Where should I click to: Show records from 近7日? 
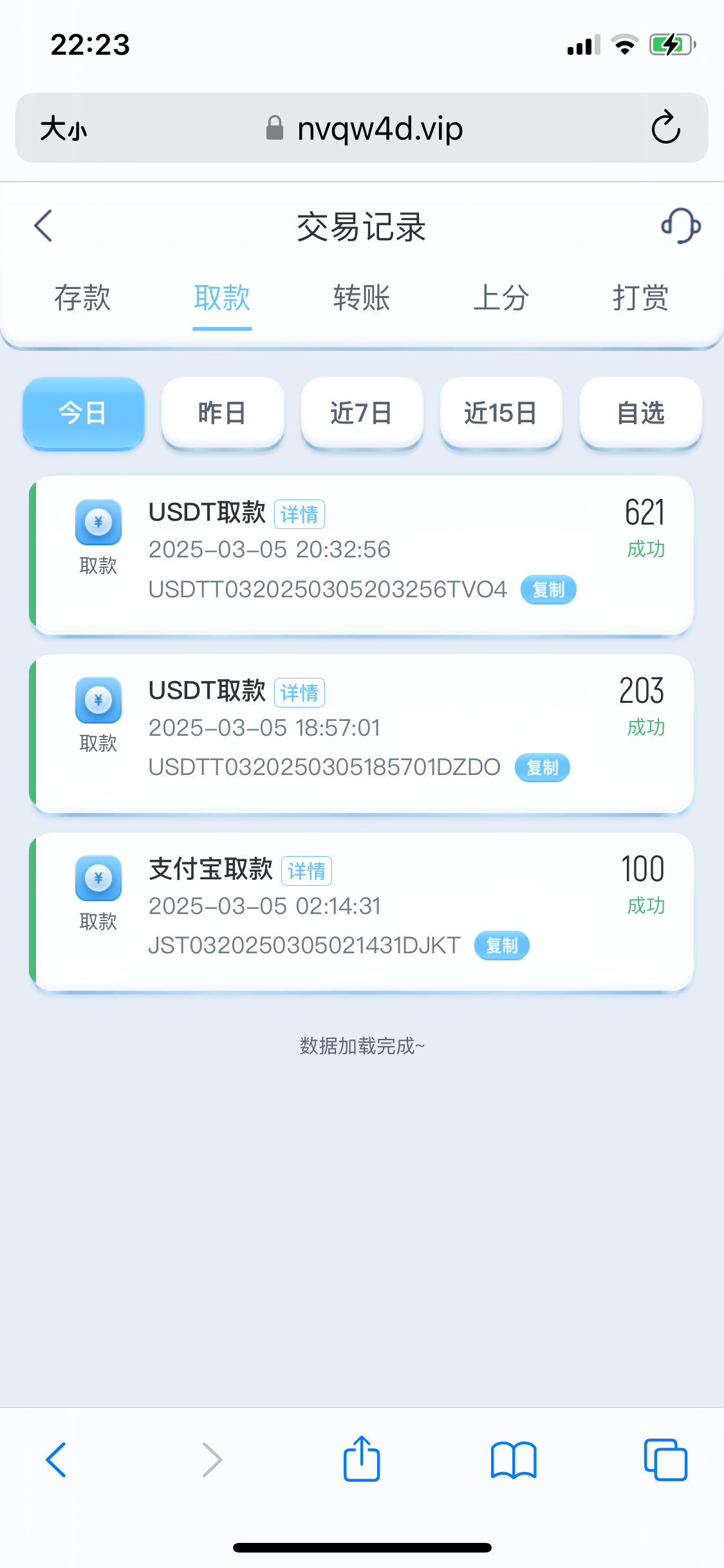point(362,413)
